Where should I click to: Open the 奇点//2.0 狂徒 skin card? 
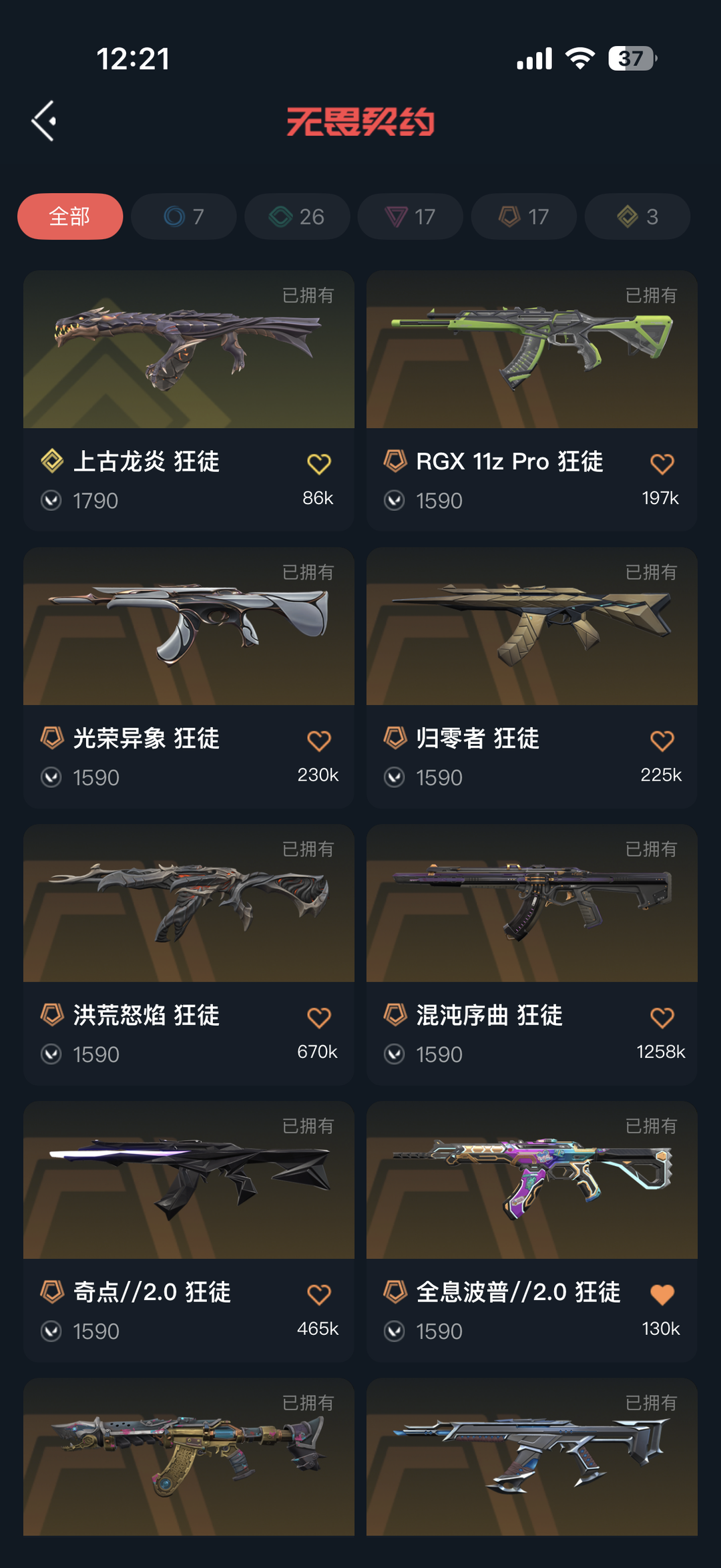(x=189, y=1232)
